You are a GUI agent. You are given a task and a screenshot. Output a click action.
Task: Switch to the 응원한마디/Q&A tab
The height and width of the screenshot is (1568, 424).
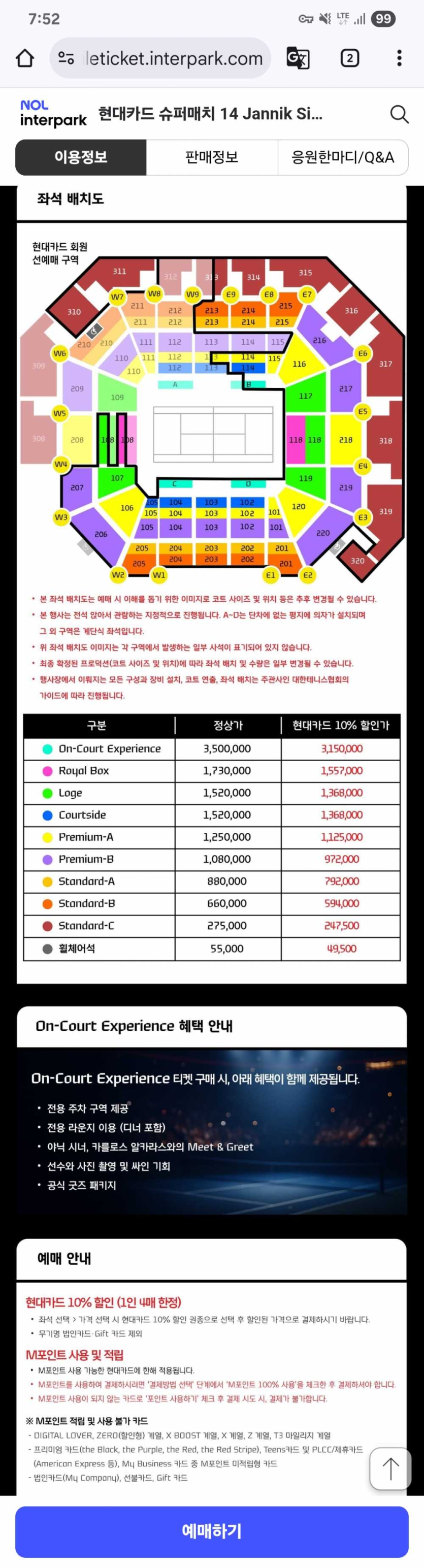[342, 157]
